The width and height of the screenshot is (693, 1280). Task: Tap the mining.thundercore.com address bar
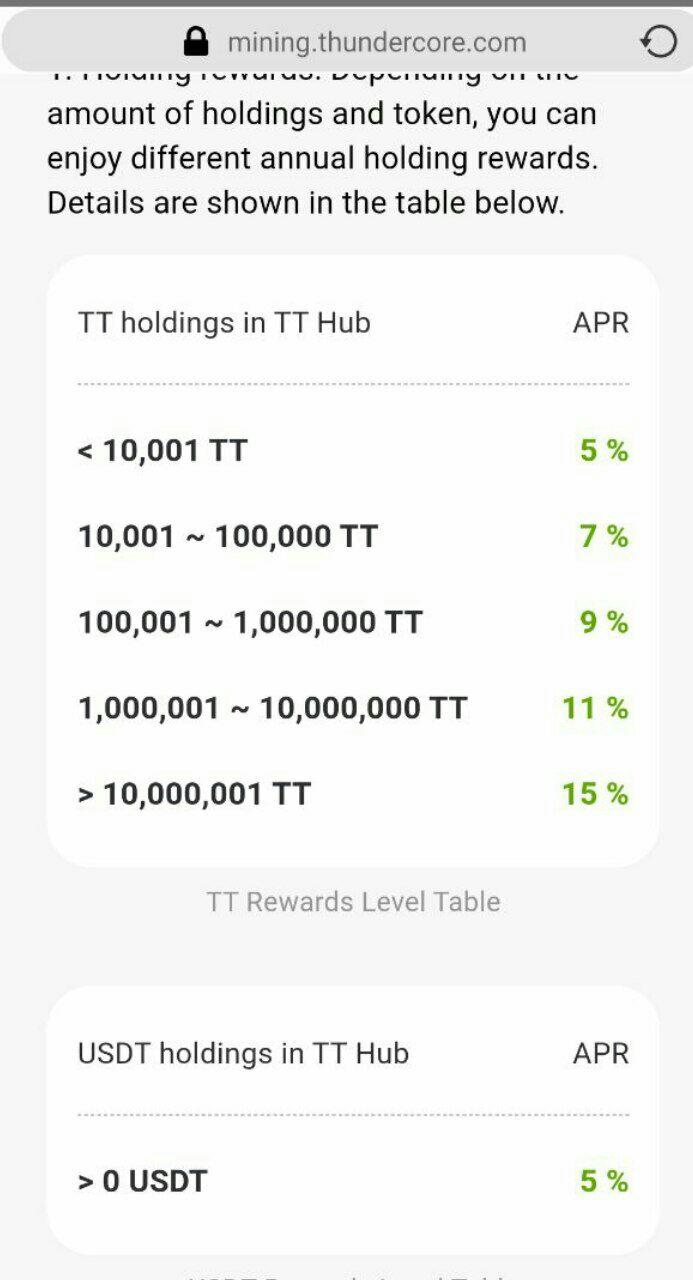tap(346, 42)
